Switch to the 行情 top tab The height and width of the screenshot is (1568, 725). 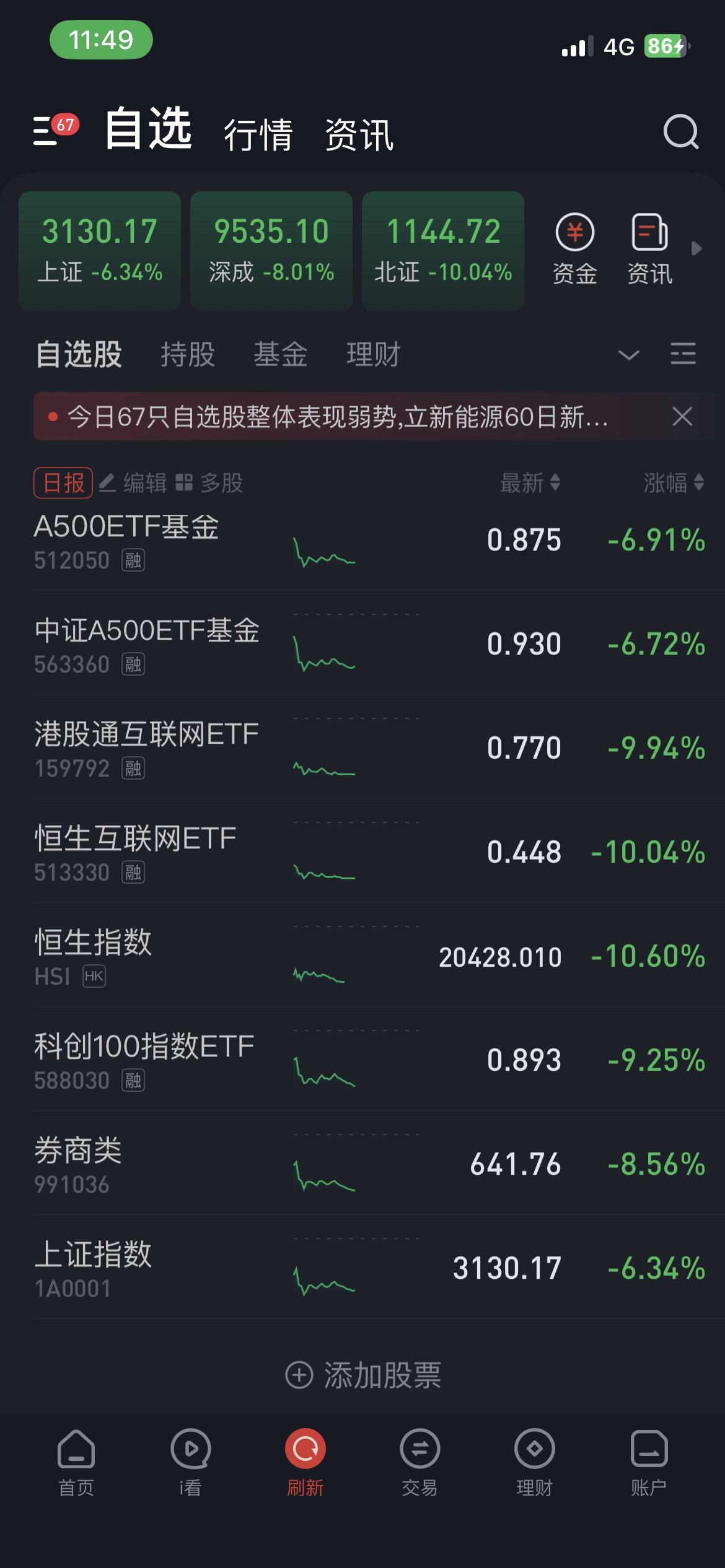(x=258, y=134)
